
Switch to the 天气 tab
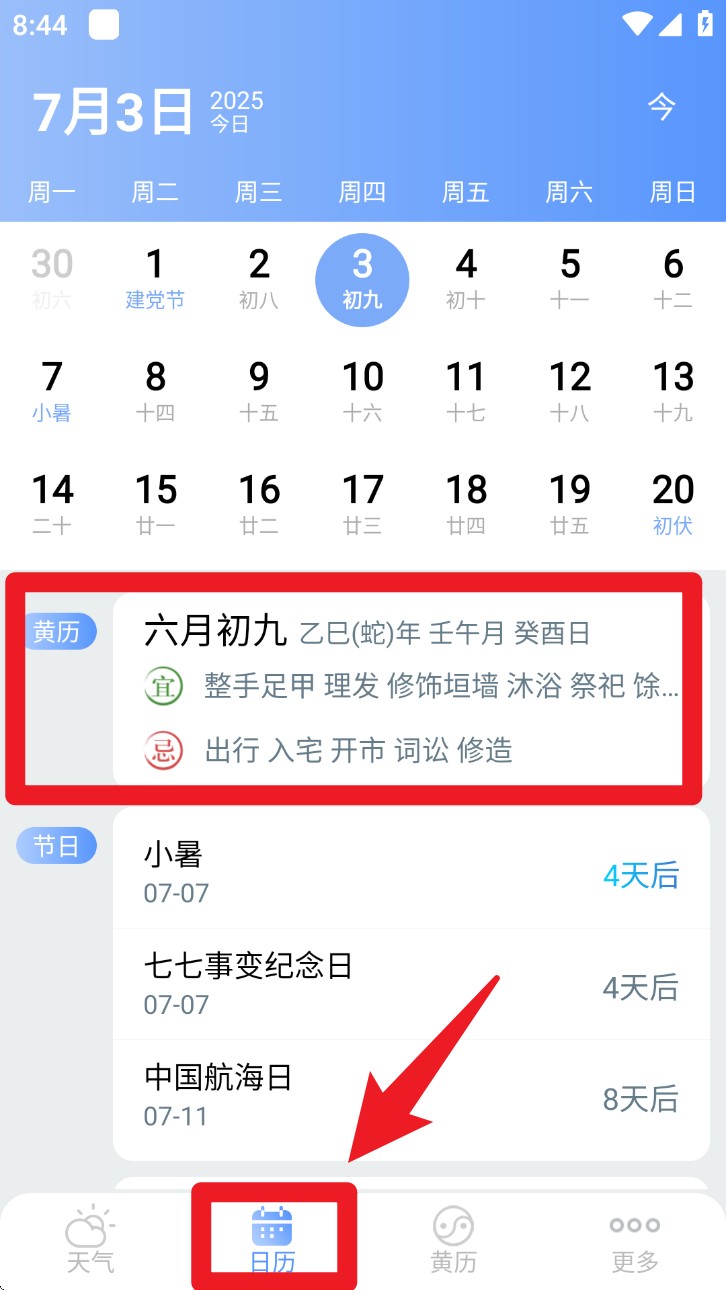coord(90,1238)
